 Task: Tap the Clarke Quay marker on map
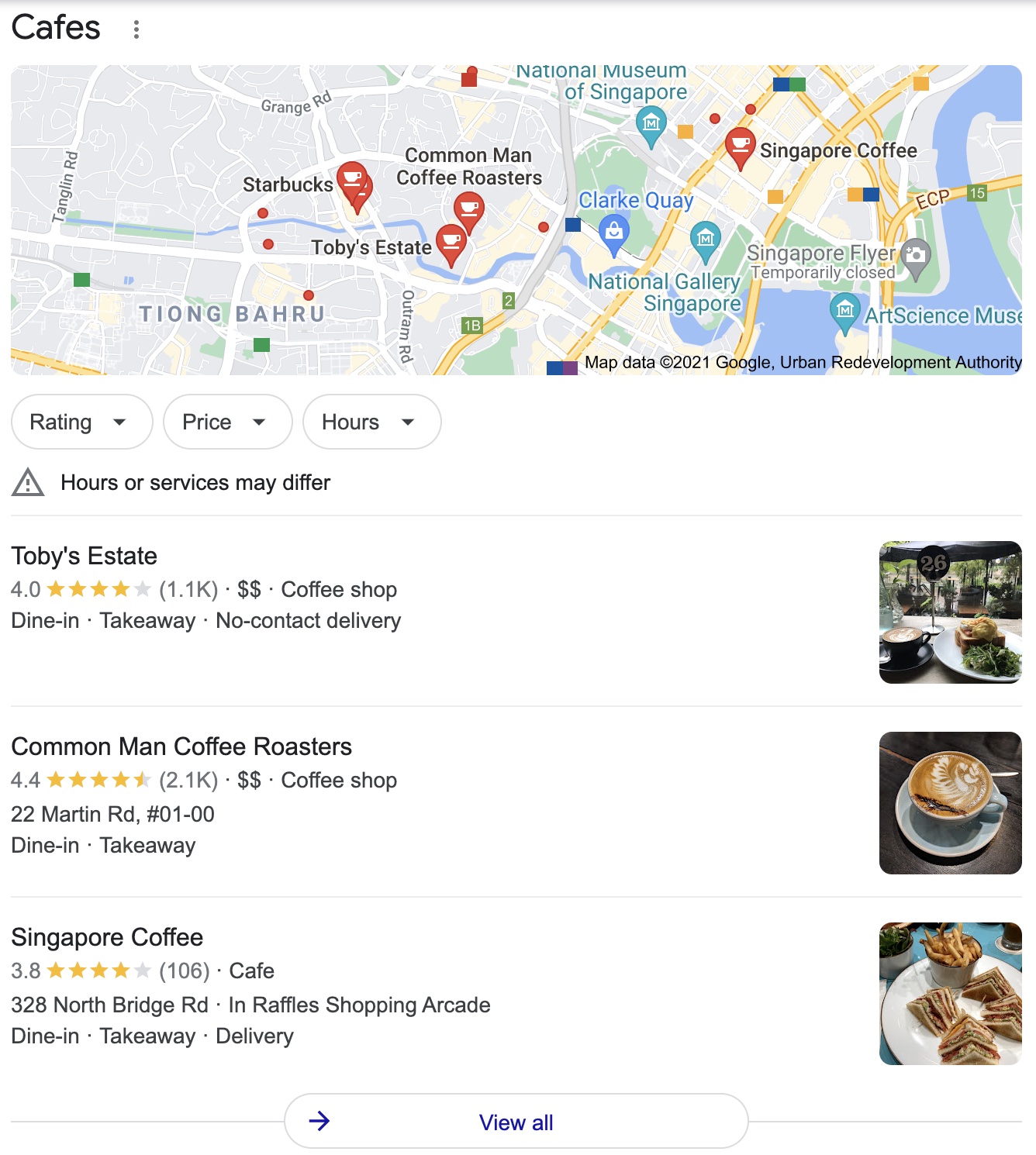(x=613, y=233)
